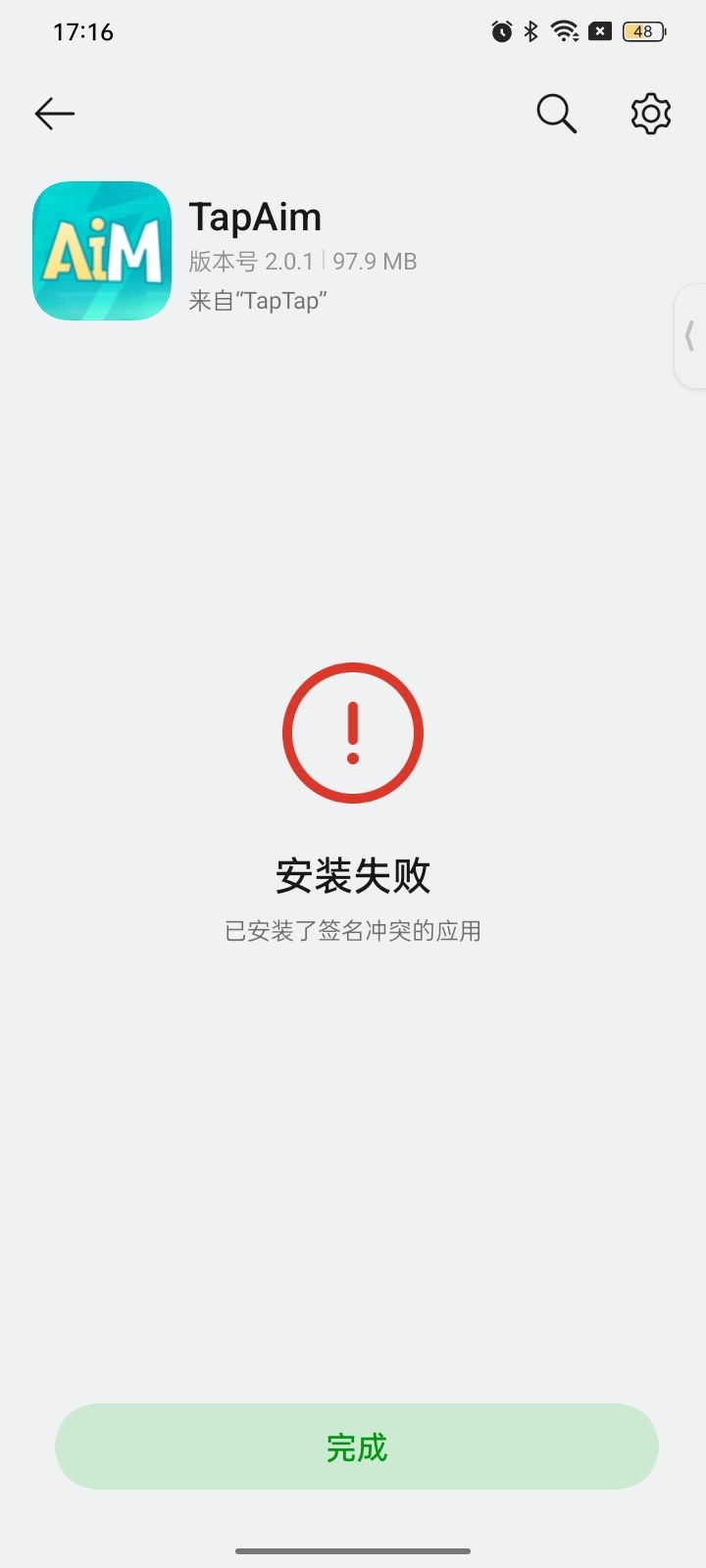706x1568 pixels.
Task: Open the search function via magnifier icon
Action: coord(555,113)
